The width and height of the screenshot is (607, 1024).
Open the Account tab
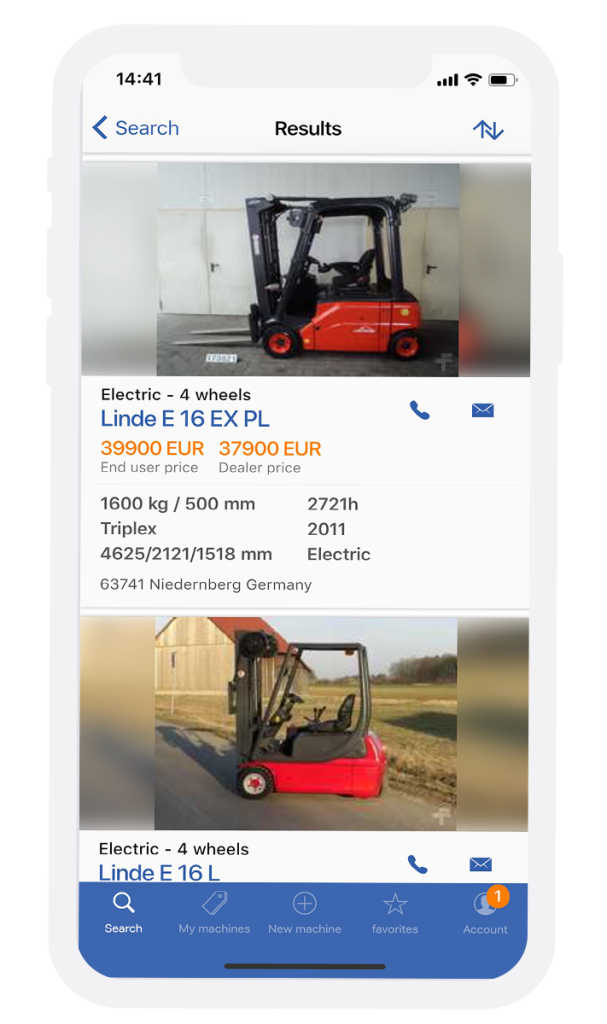[x=486, y=913]
